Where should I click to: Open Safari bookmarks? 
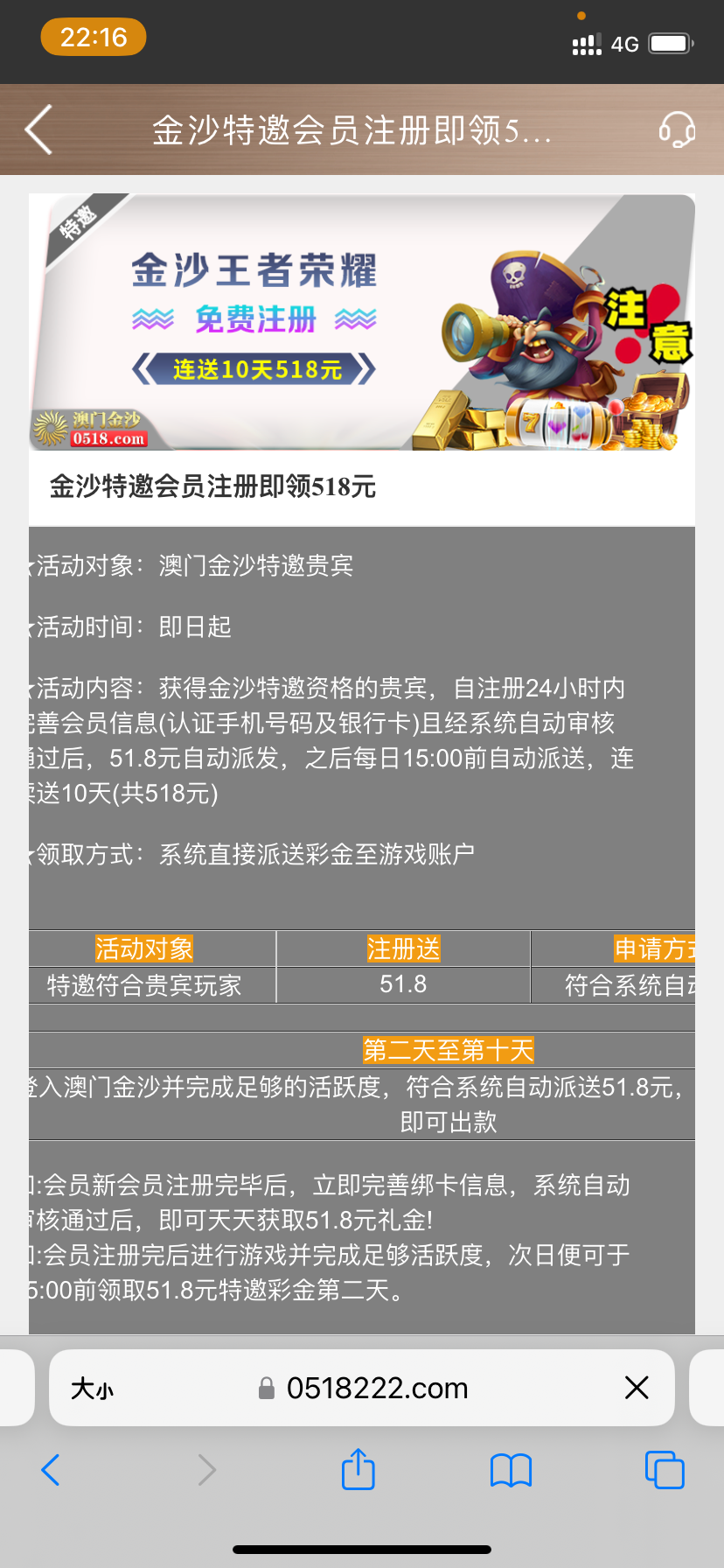click(x=511, y=1470)
